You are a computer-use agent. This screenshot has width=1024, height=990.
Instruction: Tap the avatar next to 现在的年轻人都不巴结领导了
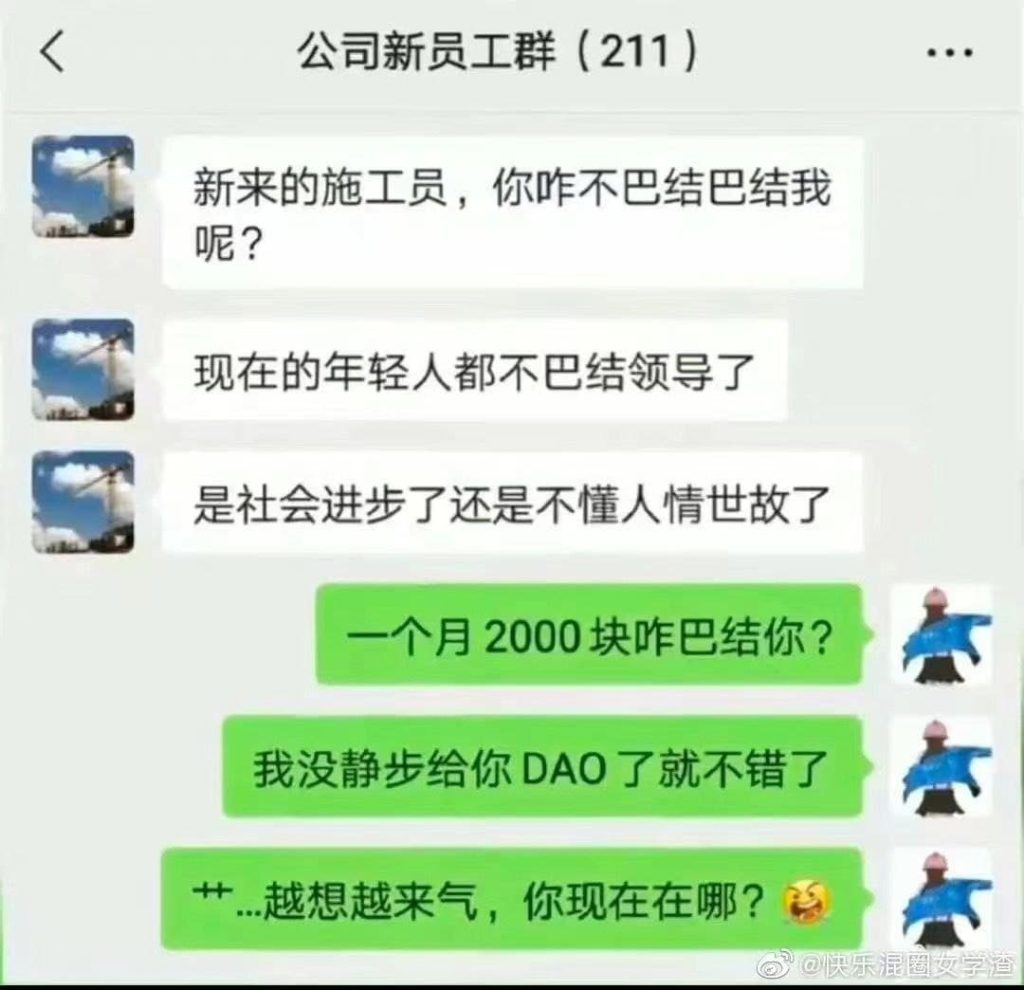click(x=83, y=370)
